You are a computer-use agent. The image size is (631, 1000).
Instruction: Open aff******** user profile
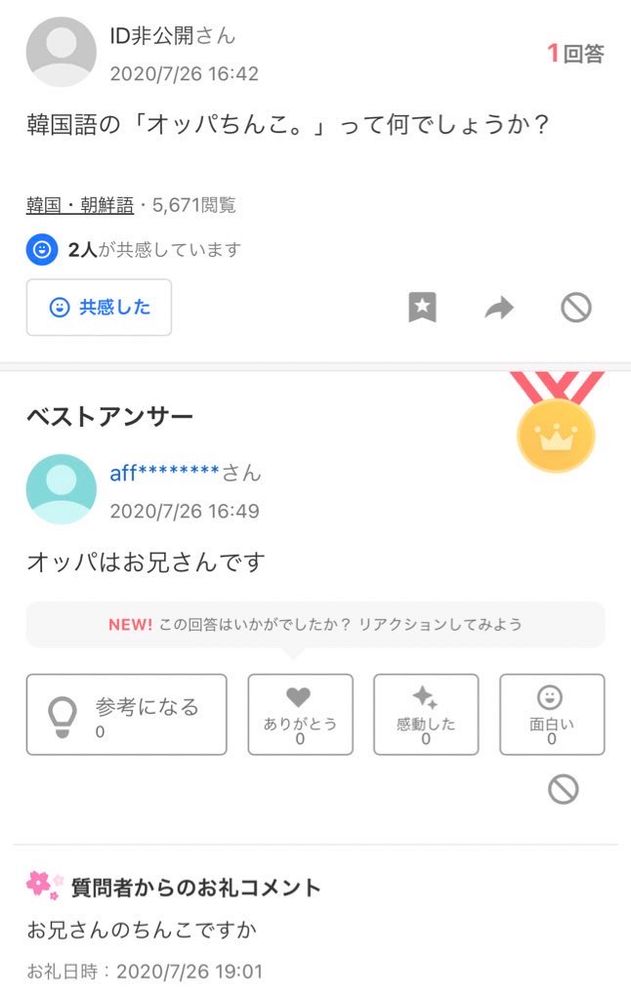pos(164,473)
